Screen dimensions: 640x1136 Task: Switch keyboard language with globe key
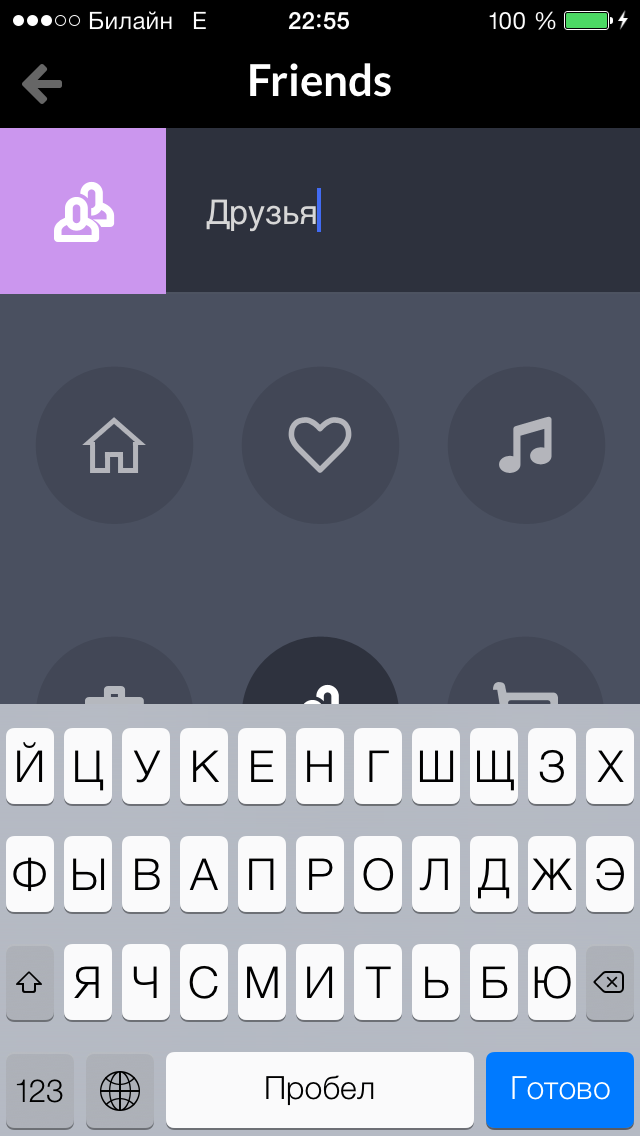(120, 1090)
